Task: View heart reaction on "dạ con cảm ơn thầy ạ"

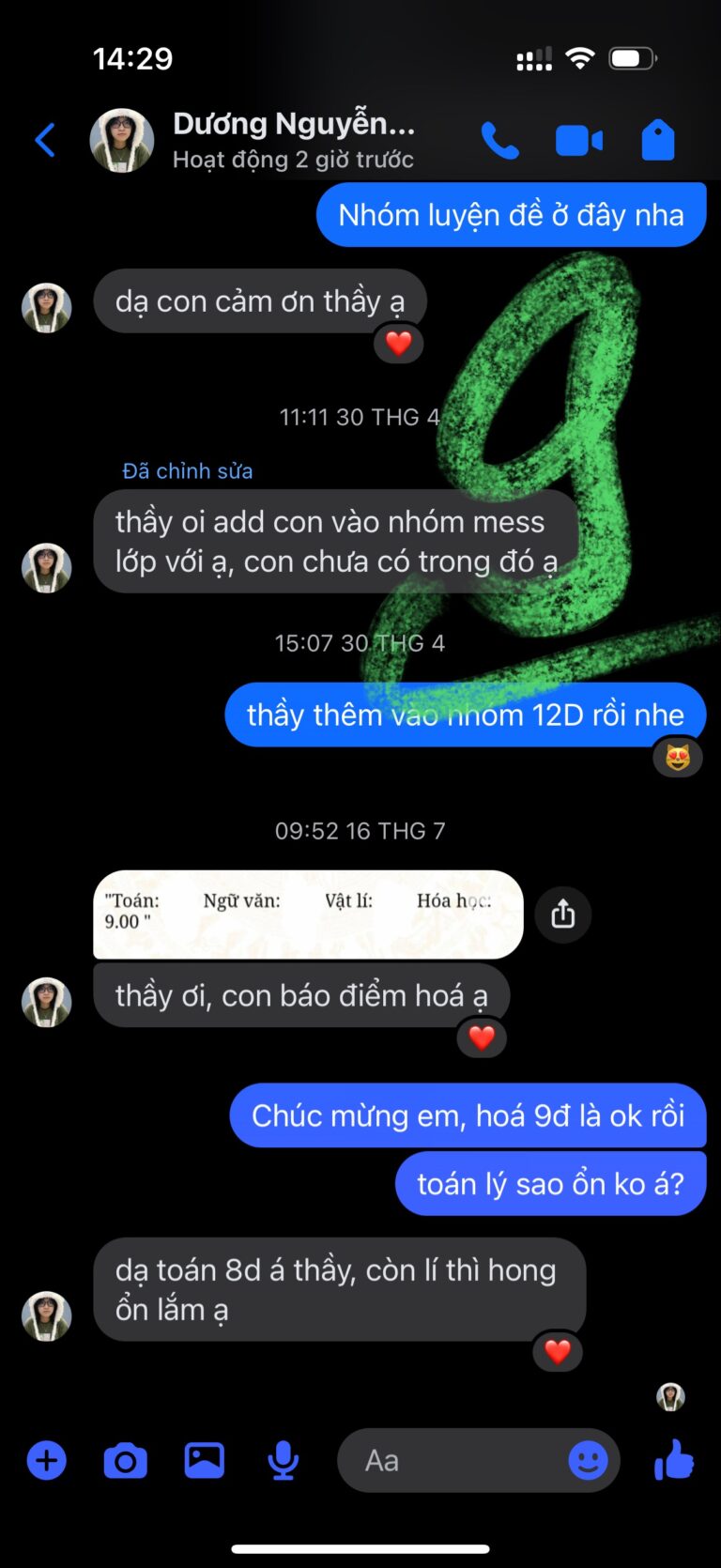Action: 399,344
